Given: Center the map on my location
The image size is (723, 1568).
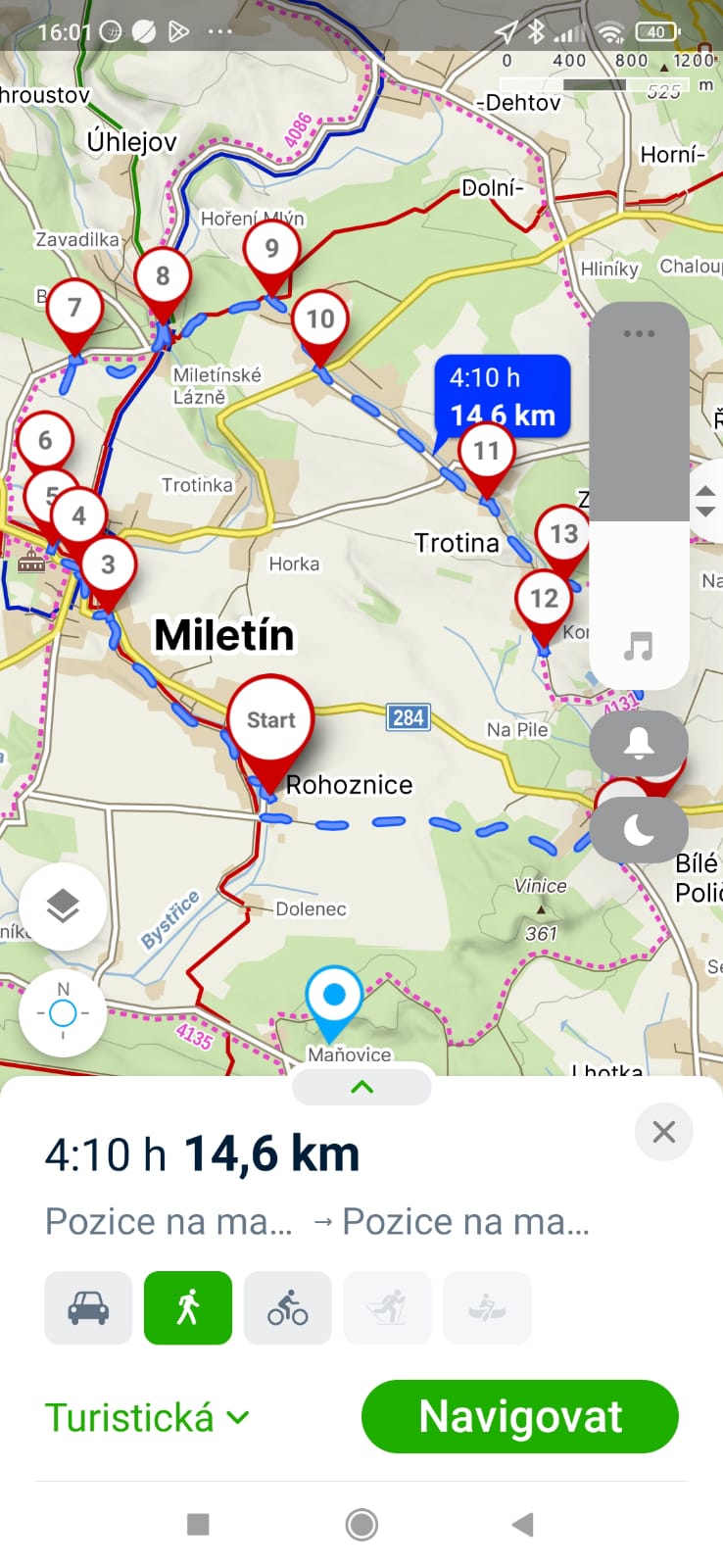Looking at the screenshot, I should pyautogui.click(x=63, y=1012).
